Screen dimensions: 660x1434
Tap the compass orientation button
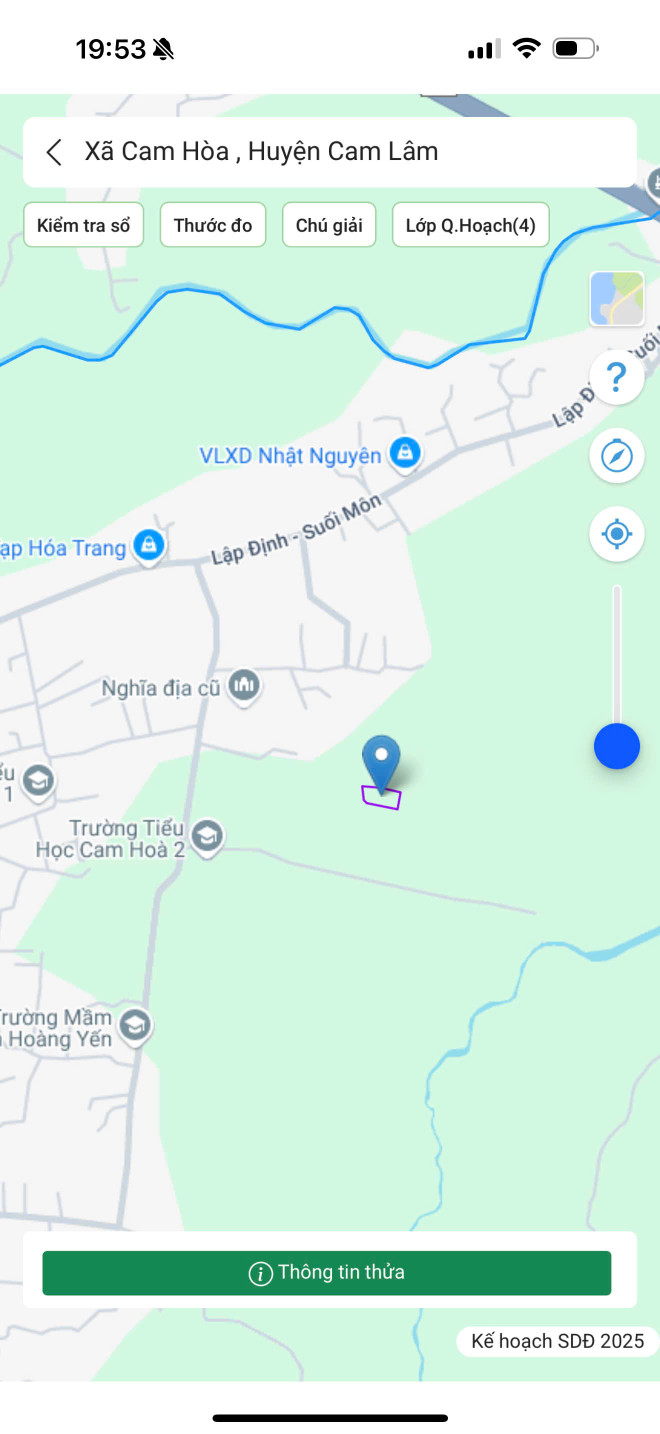pyautogui.click(x=617, y=456)
